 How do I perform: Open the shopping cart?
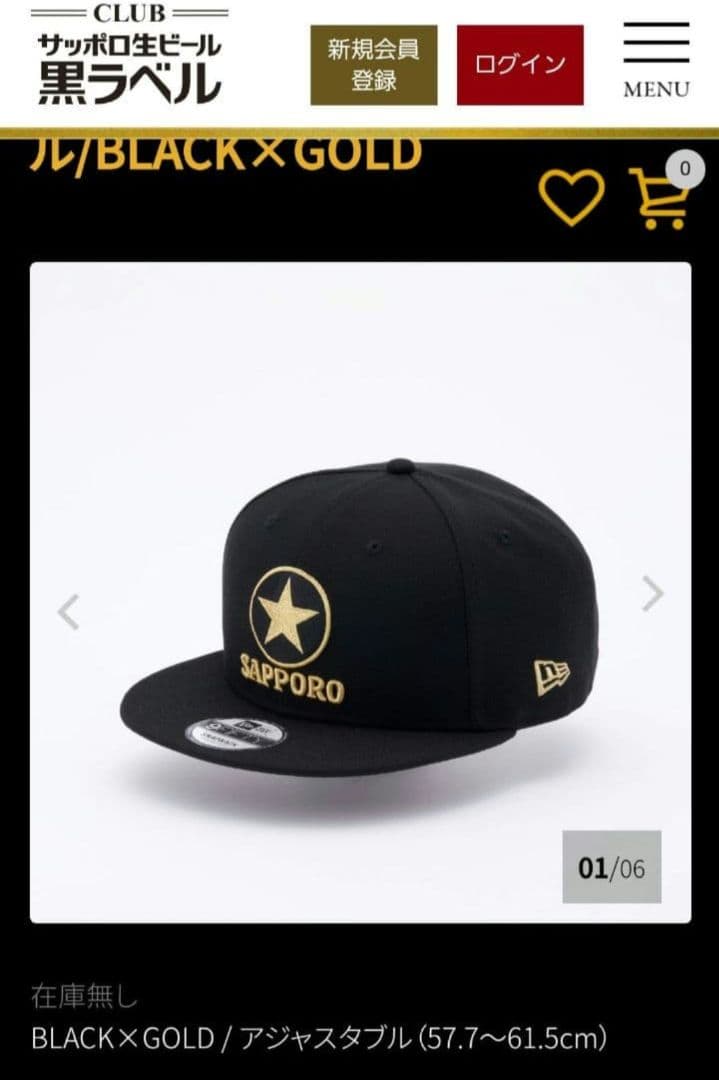(660, 198)
